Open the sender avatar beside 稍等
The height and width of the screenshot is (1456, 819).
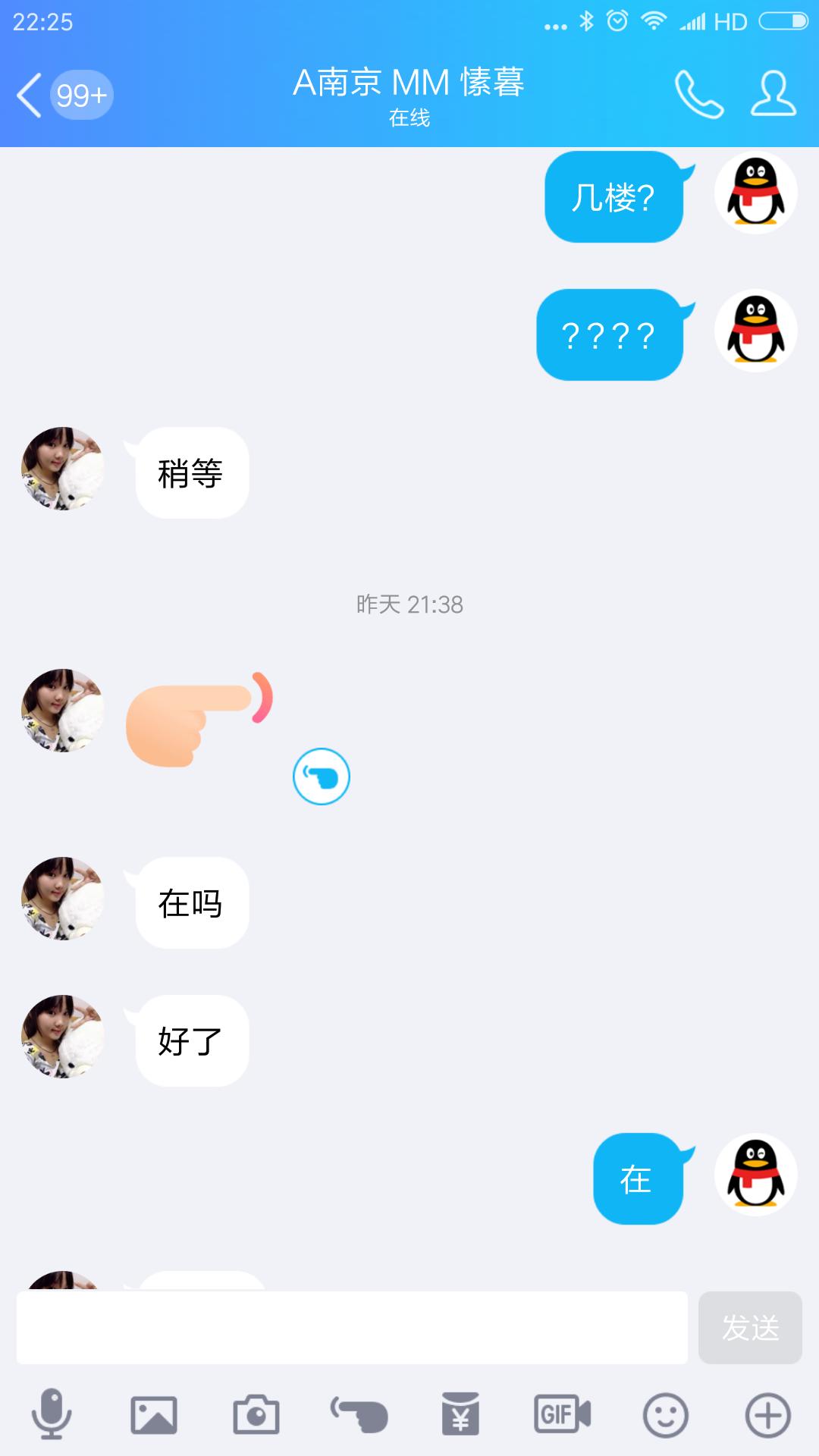(x=62, y=469)
